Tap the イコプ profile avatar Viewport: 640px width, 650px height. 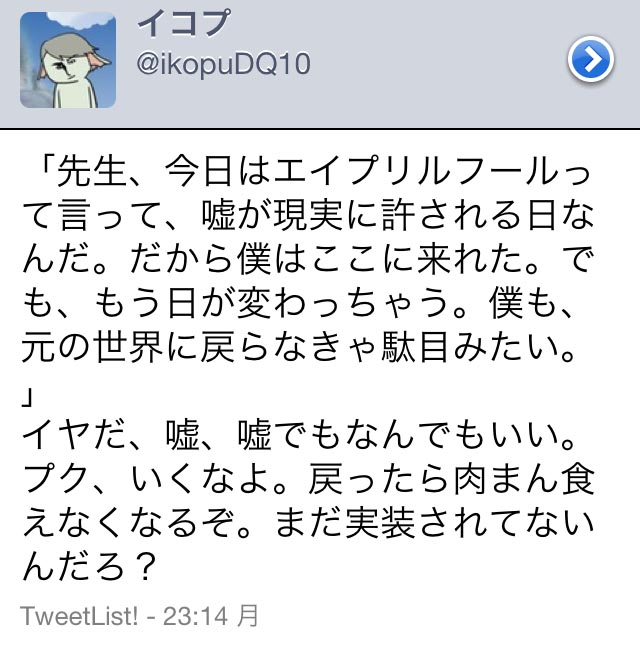pyautogui.click(x=68, y=62)
